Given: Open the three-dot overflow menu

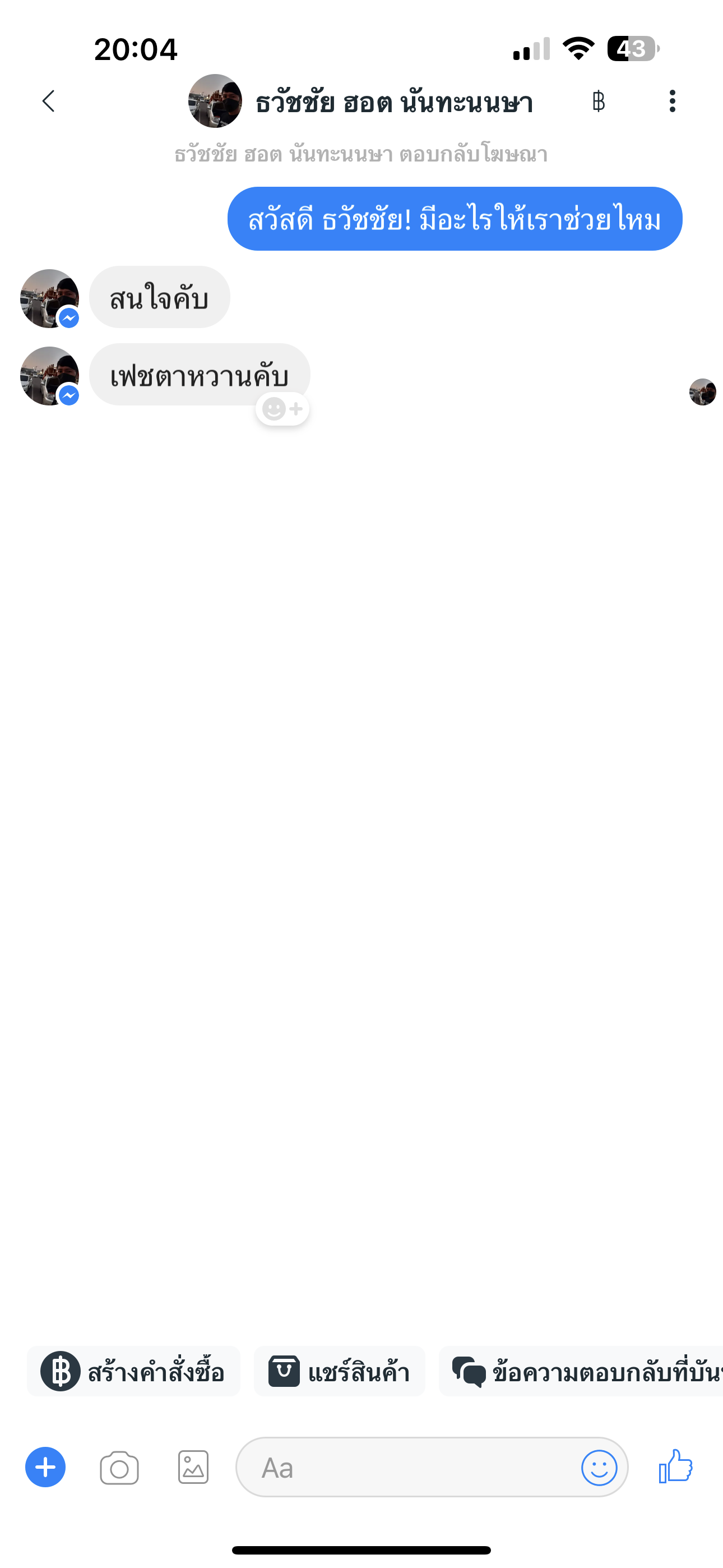Looking at the screenshot, I should 672,101.
